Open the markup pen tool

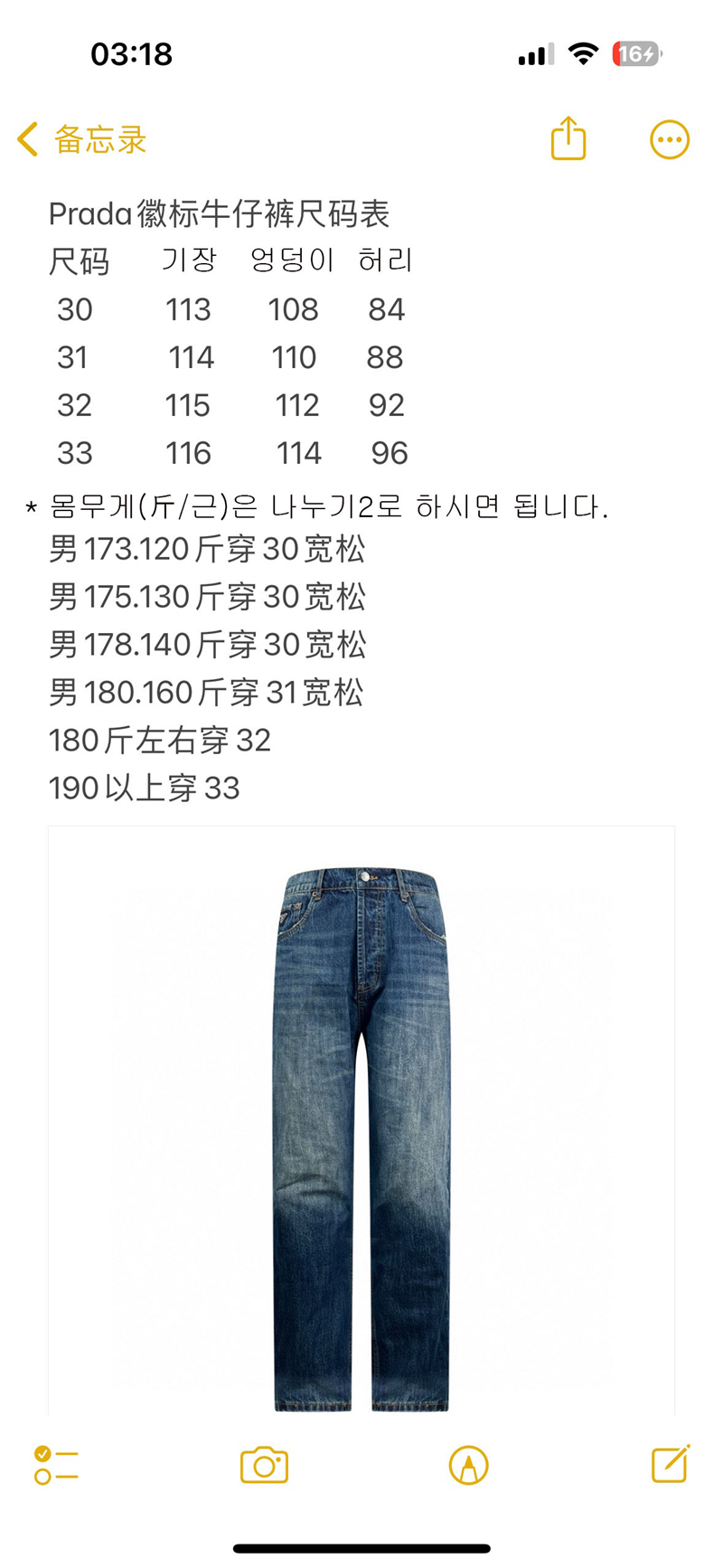(468, 1465)
